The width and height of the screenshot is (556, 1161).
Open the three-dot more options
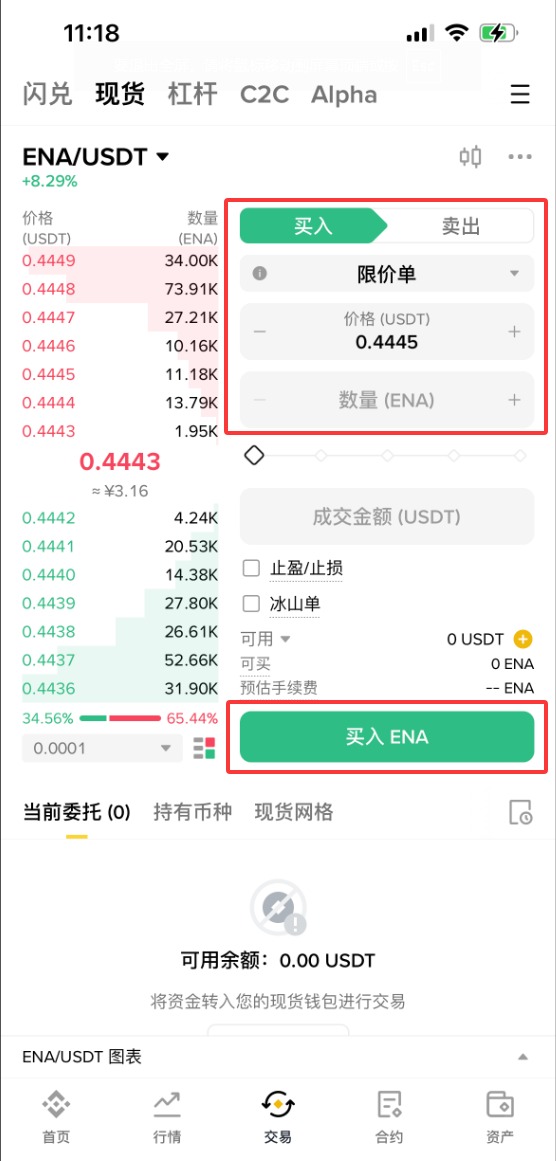[x=520, y=157]
